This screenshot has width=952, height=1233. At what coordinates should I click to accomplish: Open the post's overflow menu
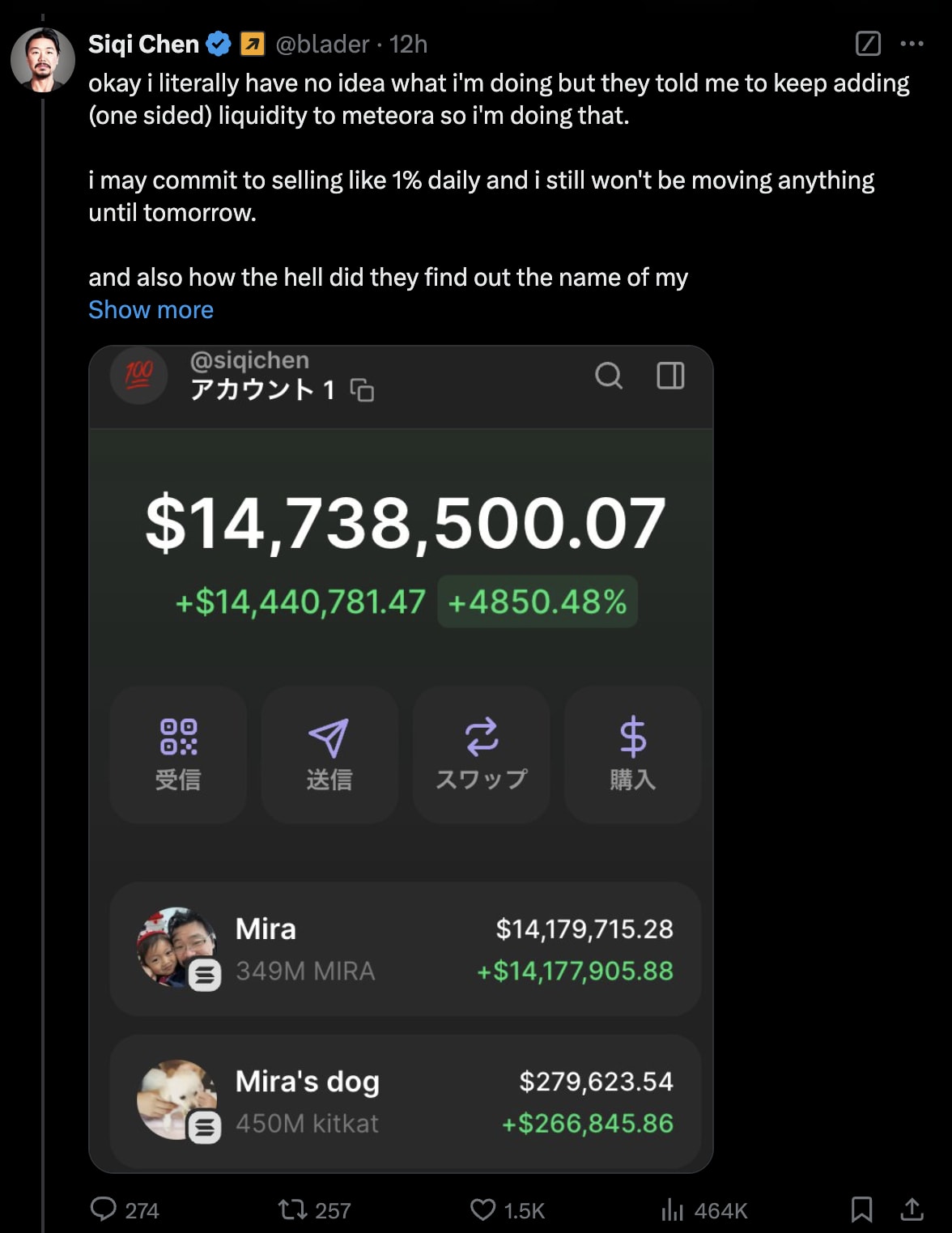coord(912,44)
